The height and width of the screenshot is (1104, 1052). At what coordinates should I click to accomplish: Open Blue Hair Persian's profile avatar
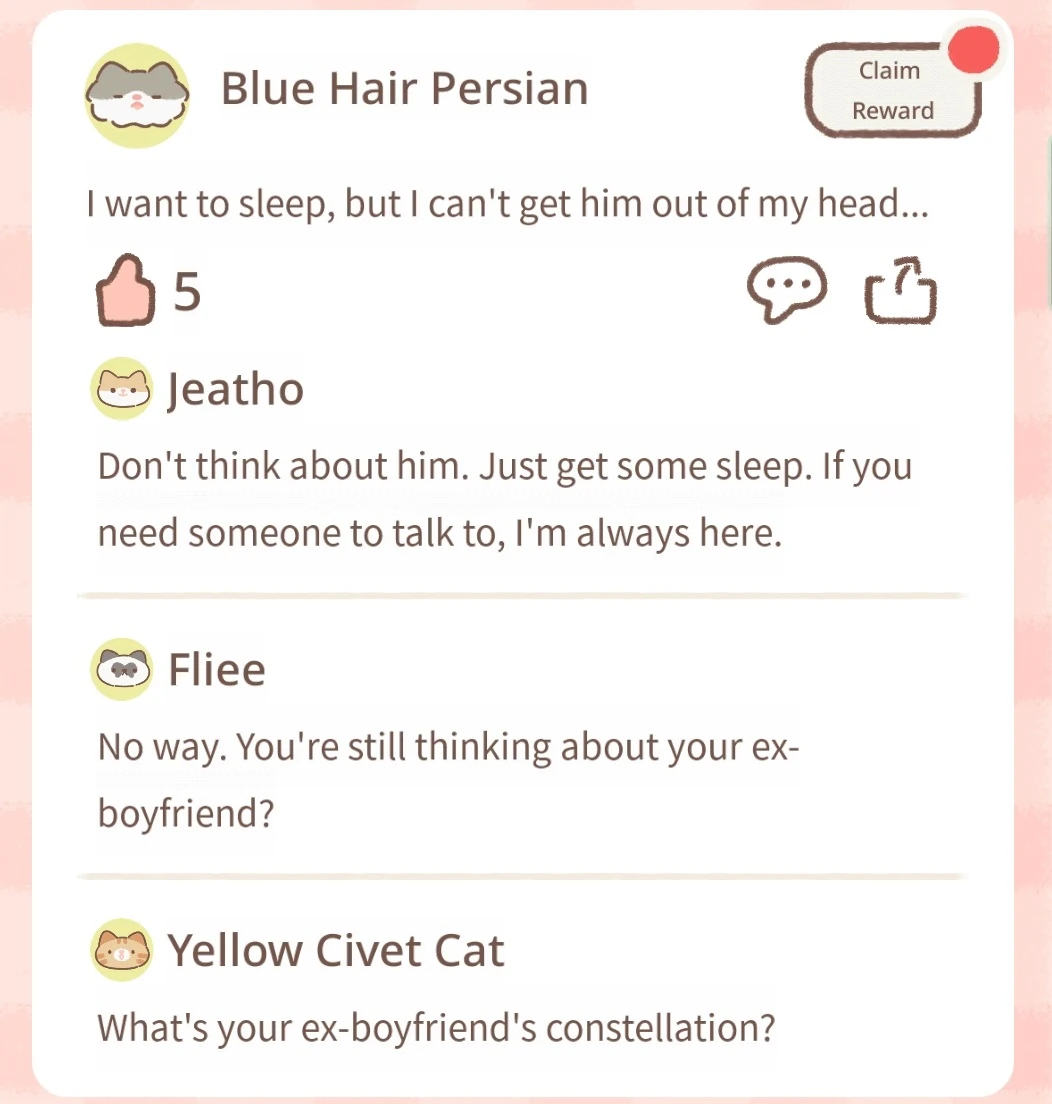[x=138, y=95]
